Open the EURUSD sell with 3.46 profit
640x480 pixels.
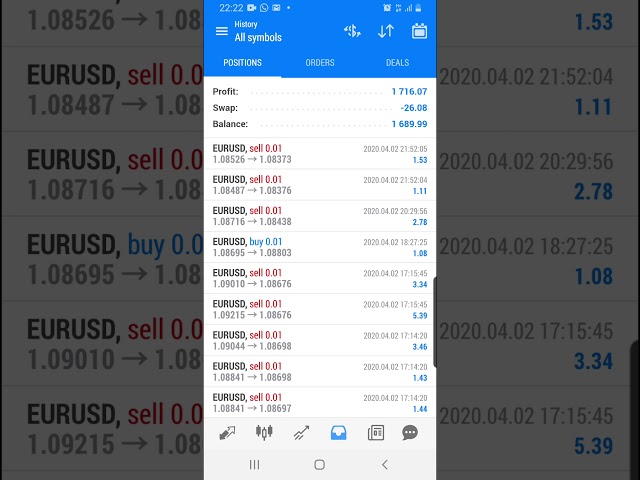pyautogui.click(x=320, y=340)
